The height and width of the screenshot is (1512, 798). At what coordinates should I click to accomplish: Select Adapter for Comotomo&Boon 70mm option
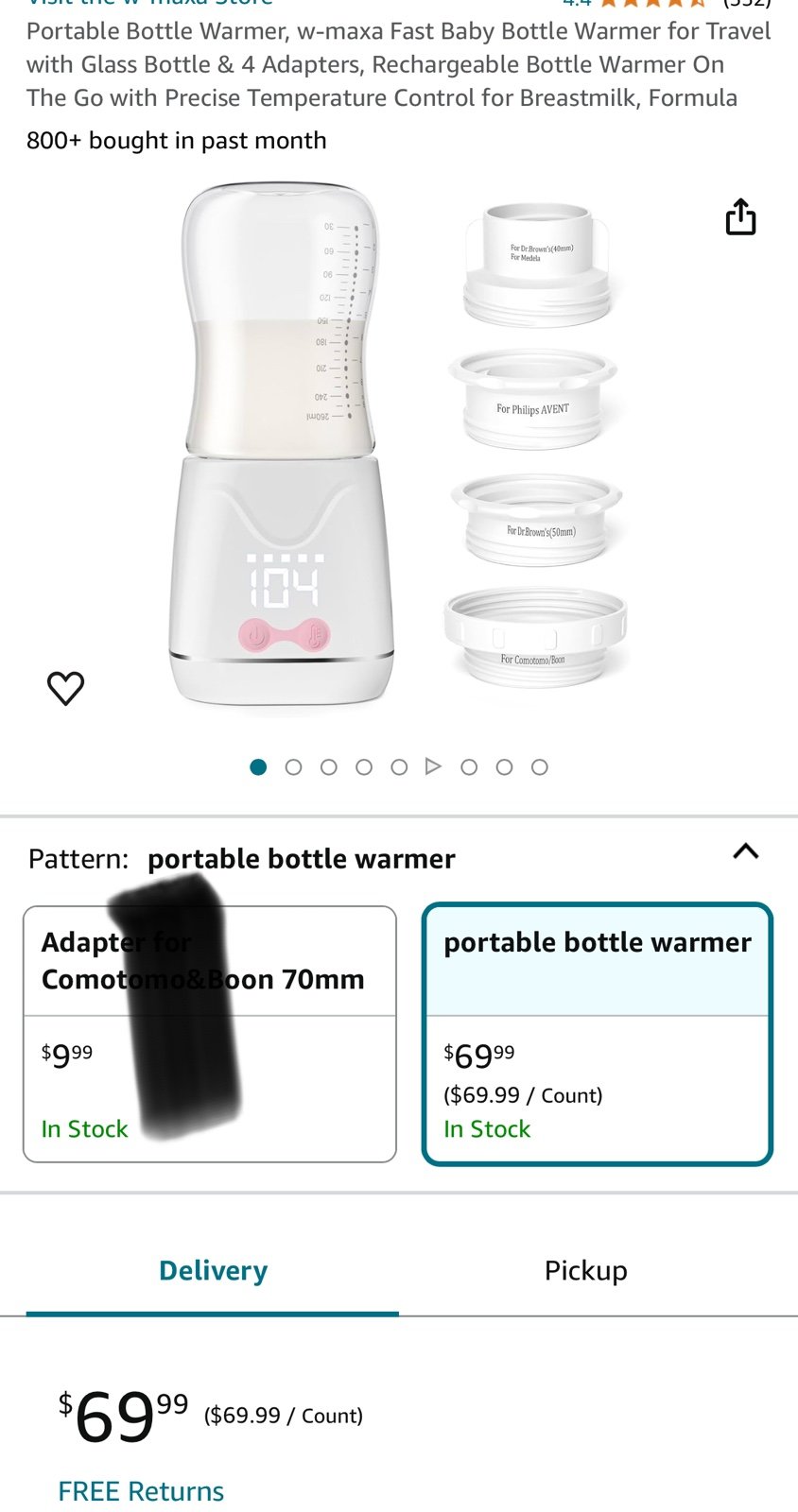pos(210,1034)
